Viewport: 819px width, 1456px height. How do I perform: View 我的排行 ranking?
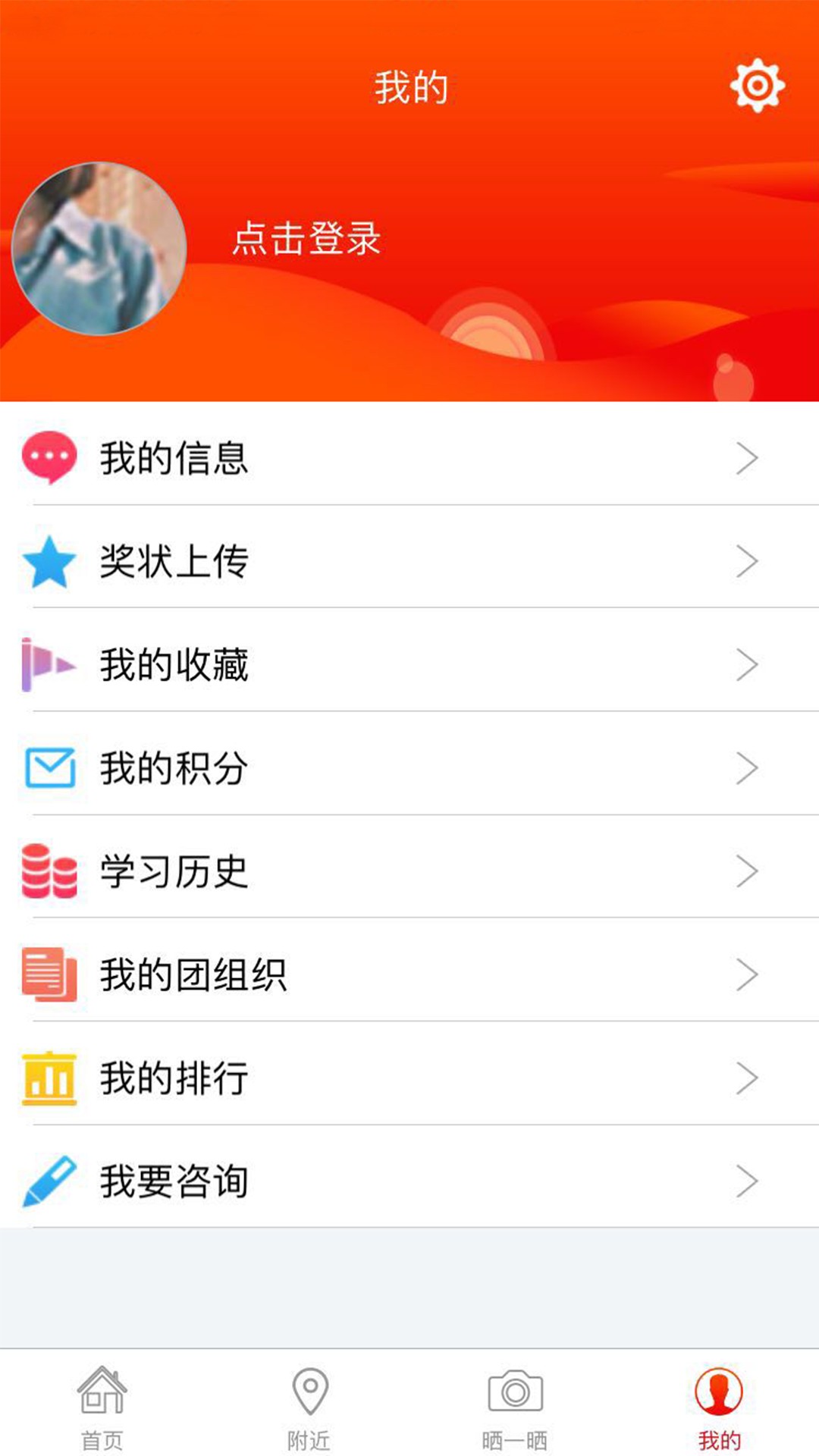tap(409, 1078)
